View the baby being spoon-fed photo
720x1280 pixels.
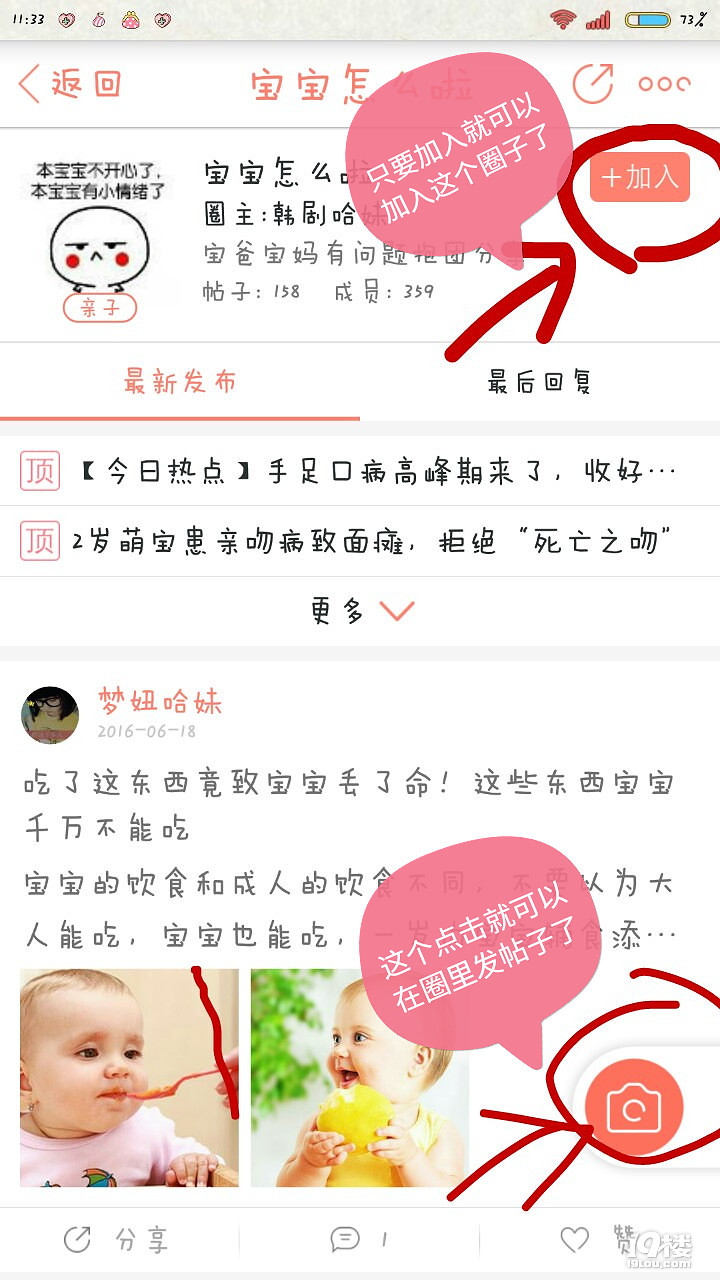(x=129, y=1078)
